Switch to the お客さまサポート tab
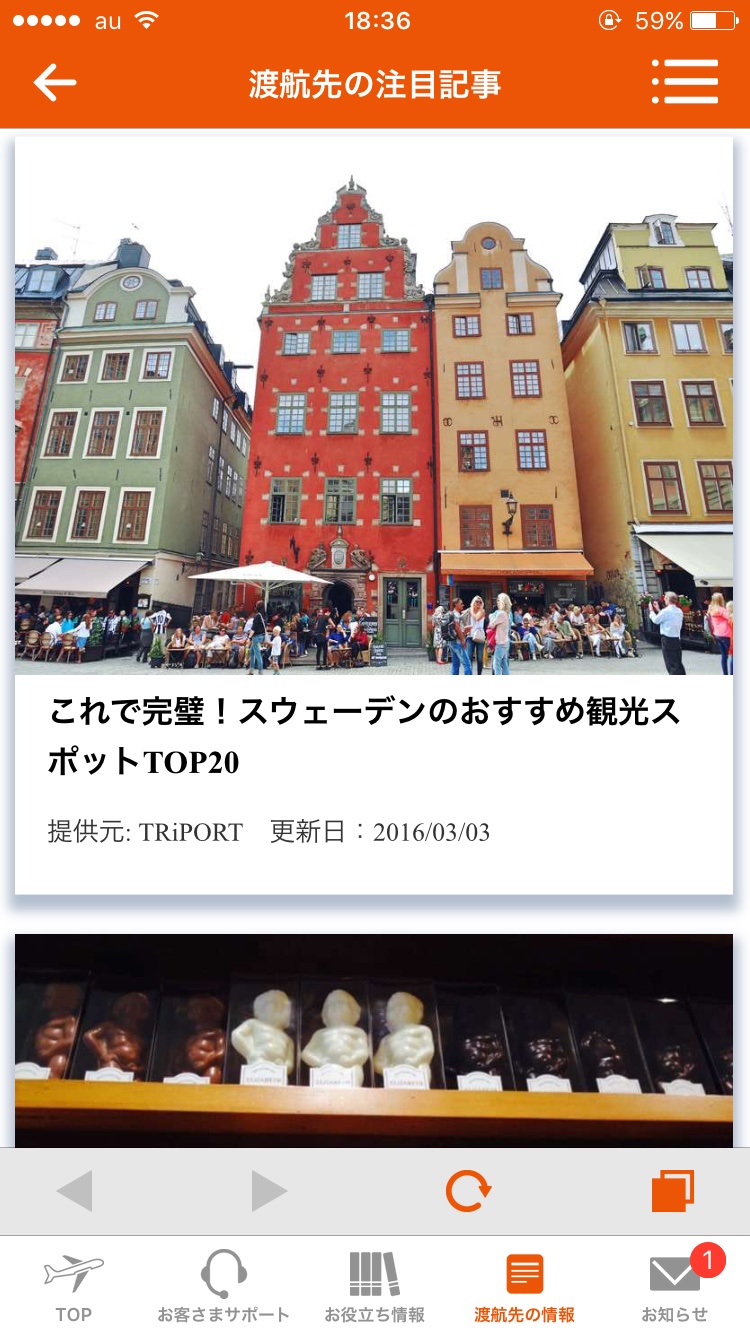Screen dimensions: 750x1334 (x=223, y=1286)
